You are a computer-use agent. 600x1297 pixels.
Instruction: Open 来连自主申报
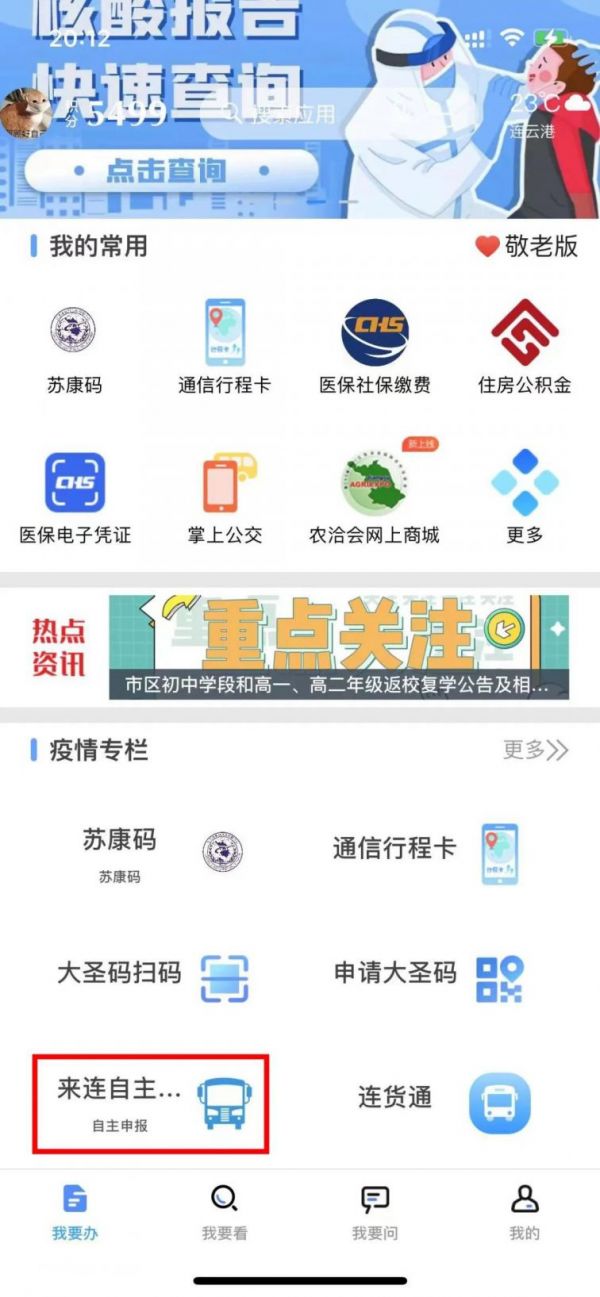150,1104
